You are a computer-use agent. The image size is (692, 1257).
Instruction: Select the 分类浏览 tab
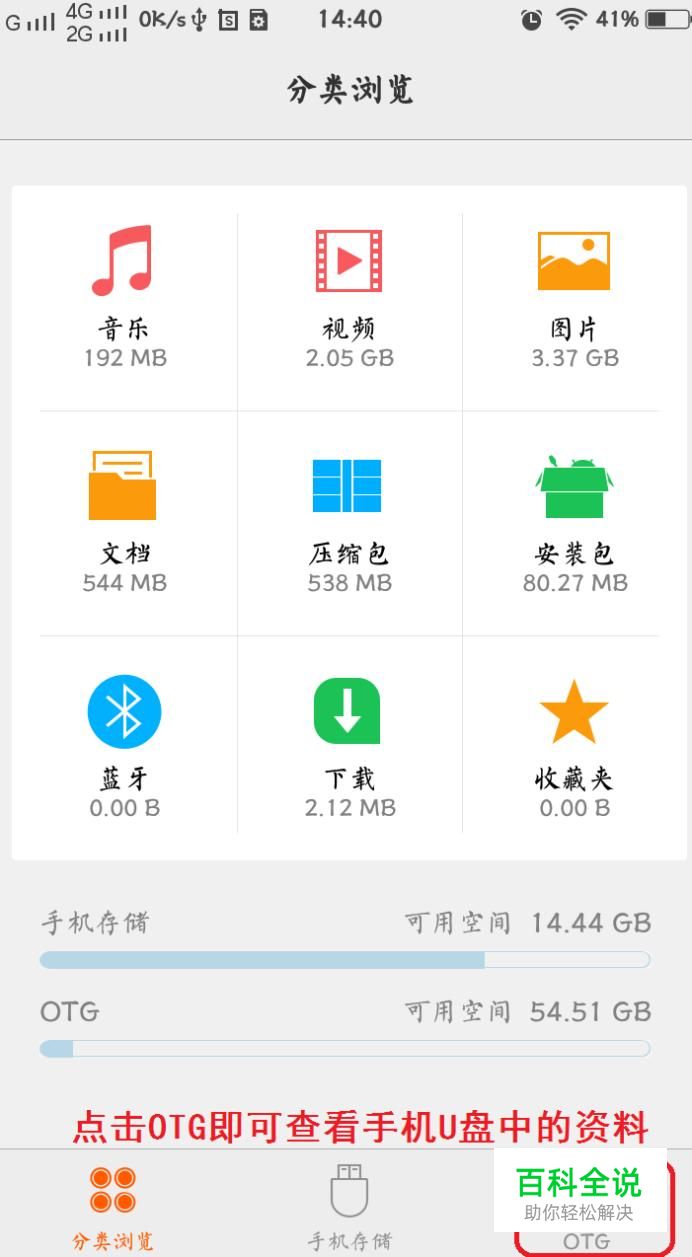(x=113, y=1205)
